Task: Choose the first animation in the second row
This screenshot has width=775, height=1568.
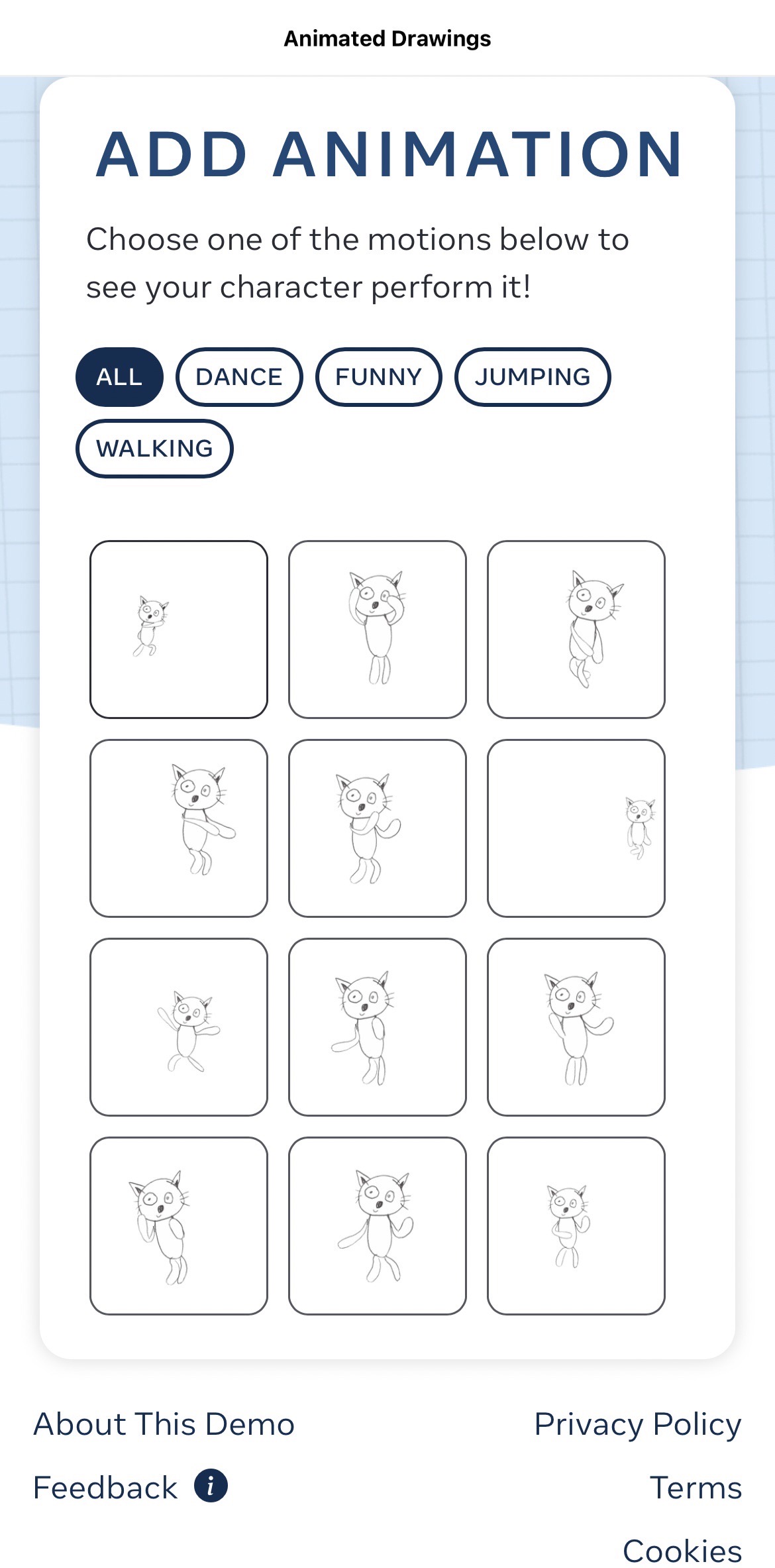Action: click(x=179, y=828)
